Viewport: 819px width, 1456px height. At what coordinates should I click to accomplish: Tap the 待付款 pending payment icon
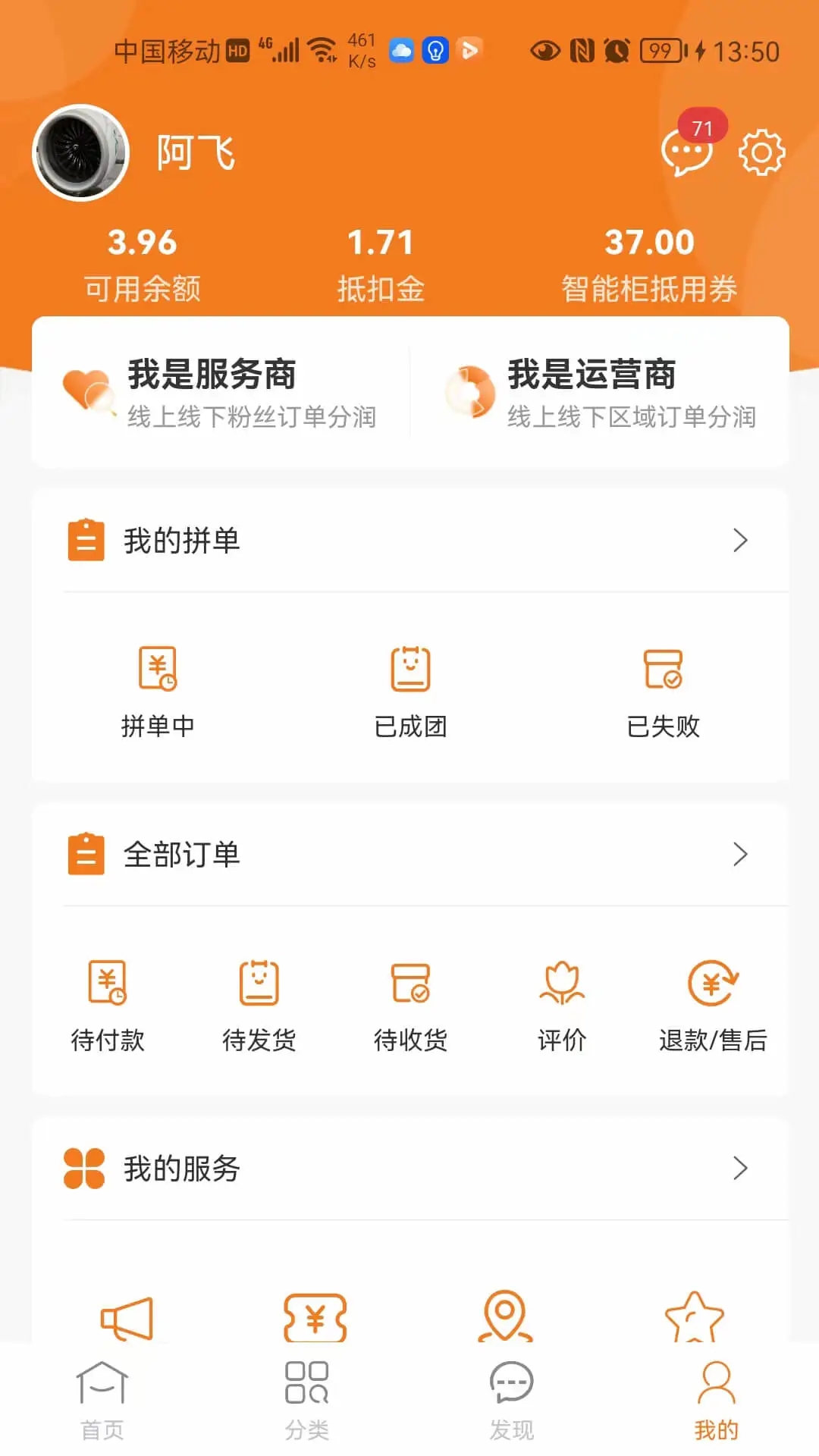(108, 986)
